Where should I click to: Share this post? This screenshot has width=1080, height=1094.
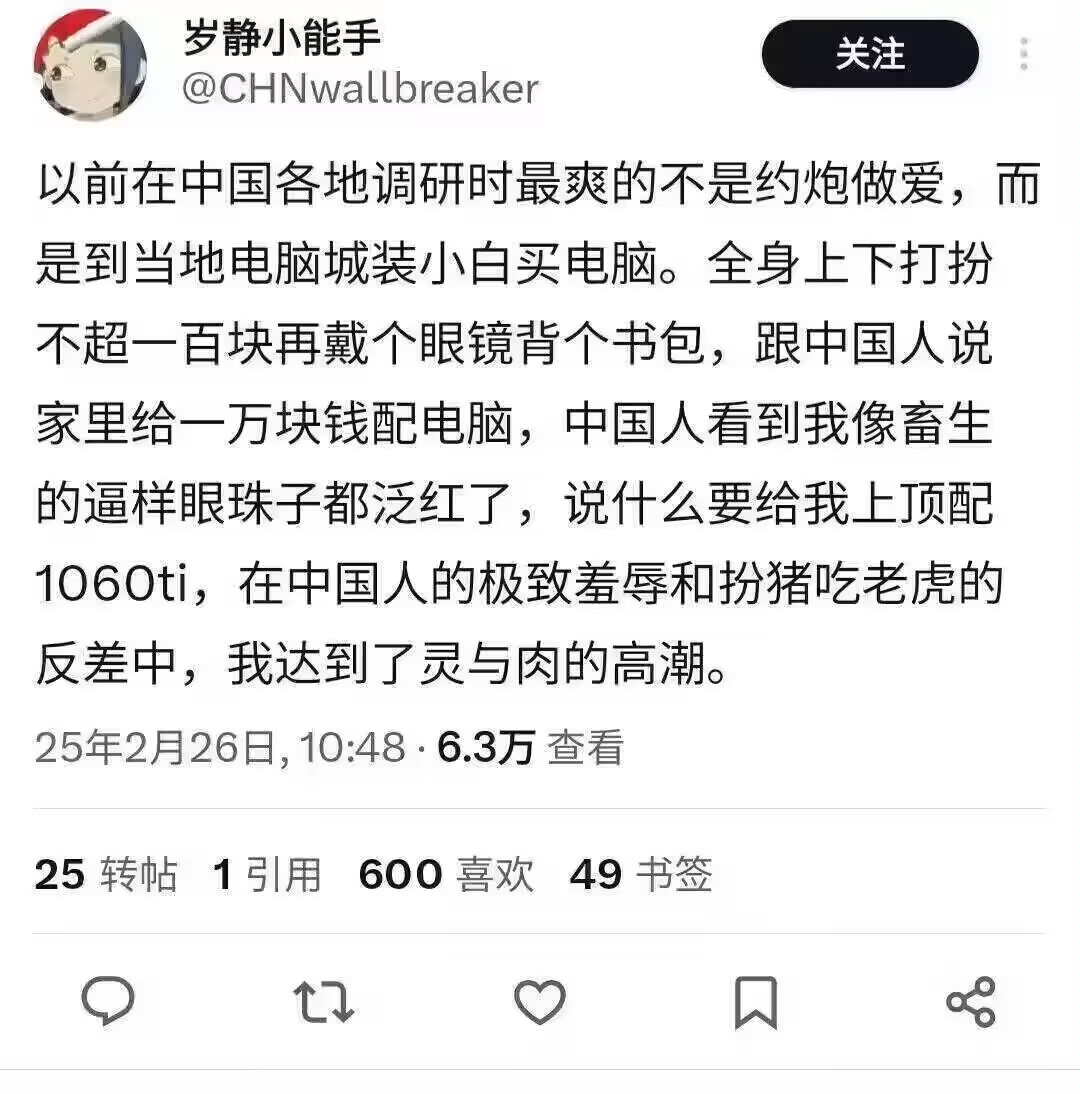click(x=970, y=1001)
